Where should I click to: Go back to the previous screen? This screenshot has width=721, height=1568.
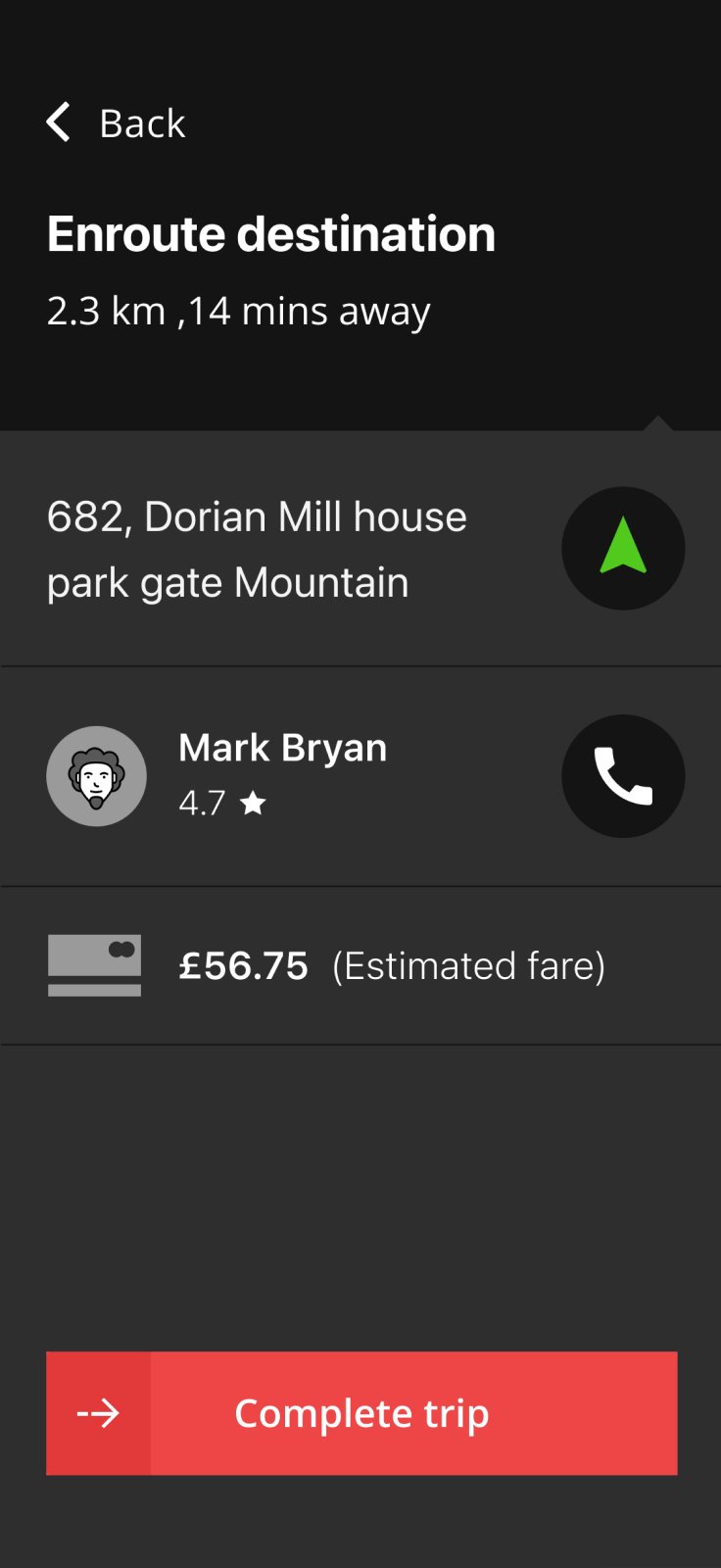tap(115, 123)
